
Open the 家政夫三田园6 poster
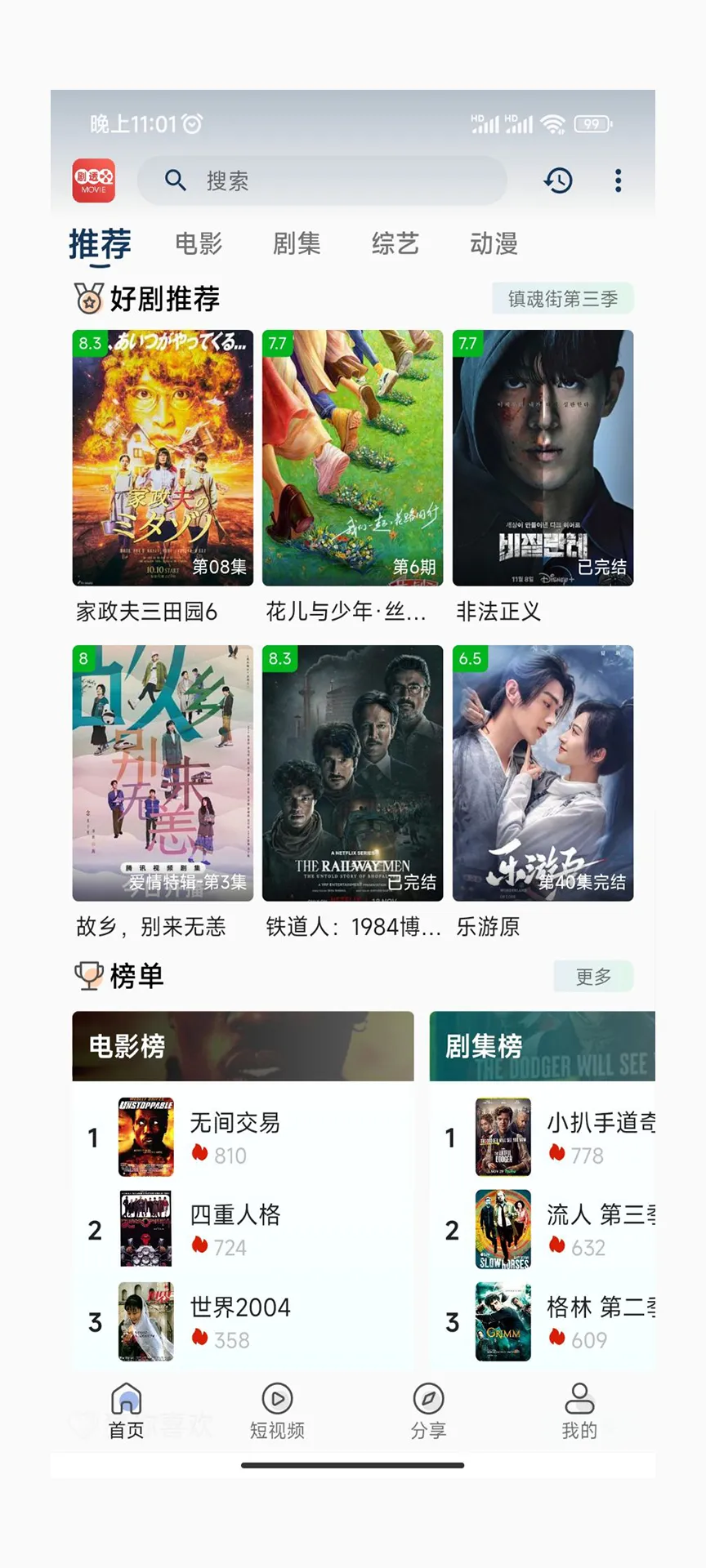(x=163, y=457)
